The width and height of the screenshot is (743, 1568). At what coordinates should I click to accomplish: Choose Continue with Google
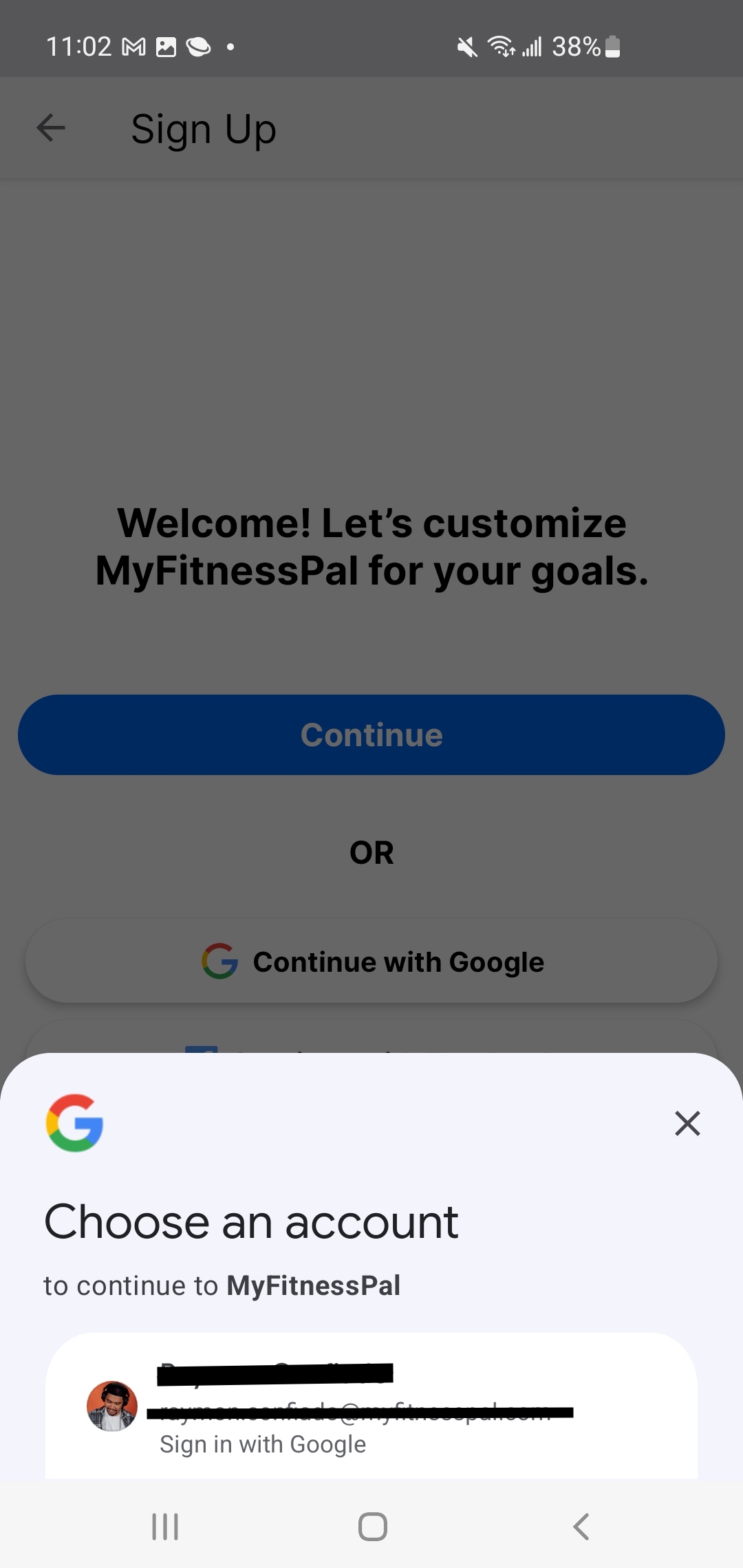pos(371,961)
